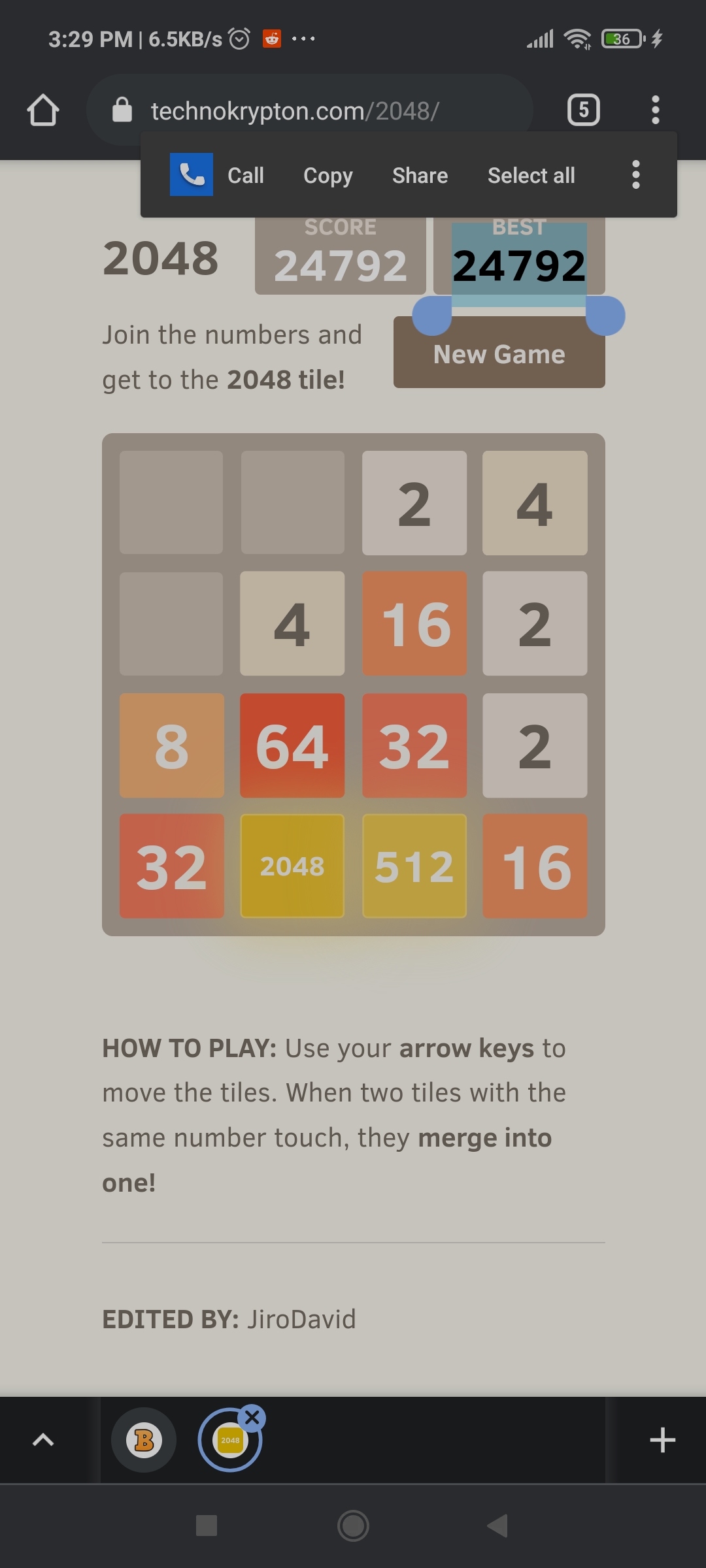Choose Select all in the toolbar
The height and width of the screenshot is (1568, 706).
[x=531, y=175]
